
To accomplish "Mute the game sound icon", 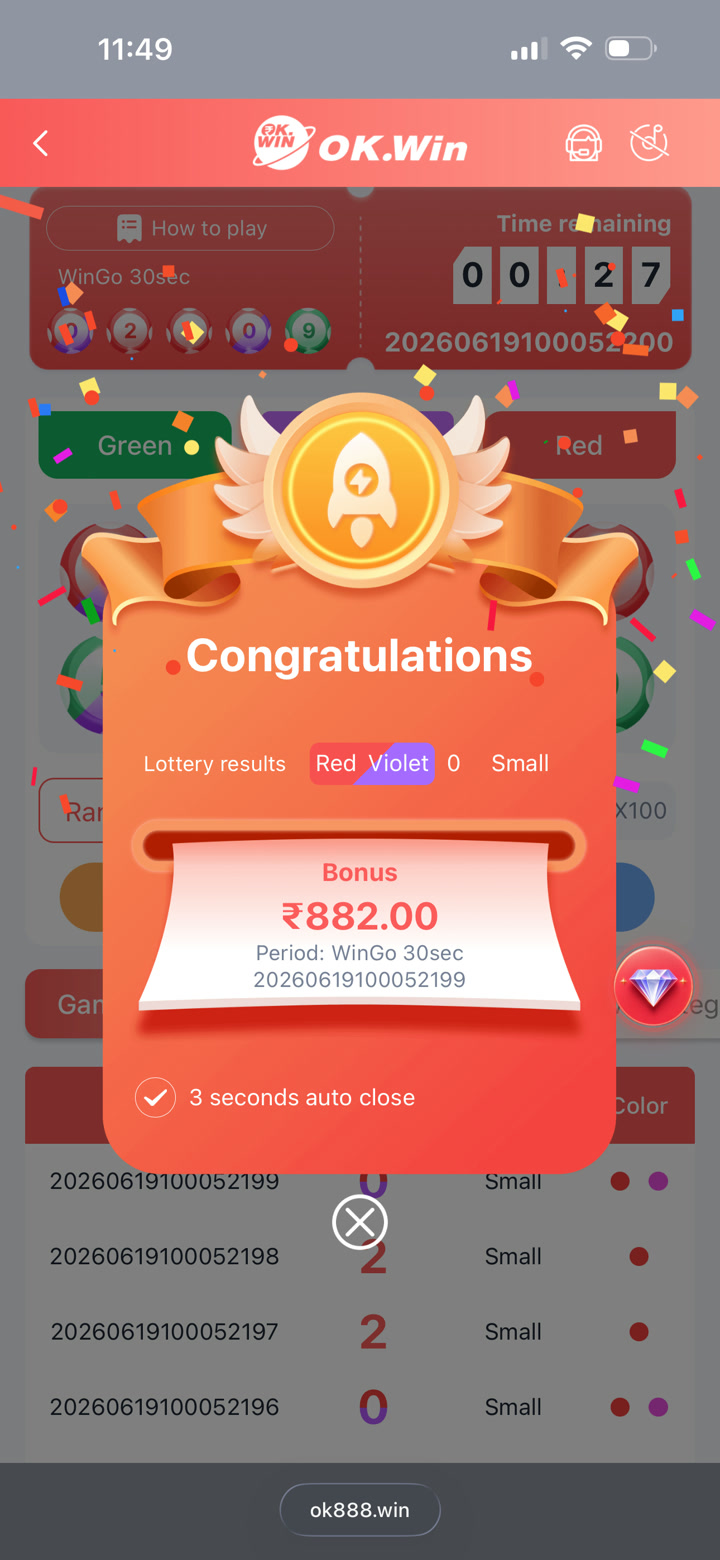I will pyautogui.click(x=649, y=144).
